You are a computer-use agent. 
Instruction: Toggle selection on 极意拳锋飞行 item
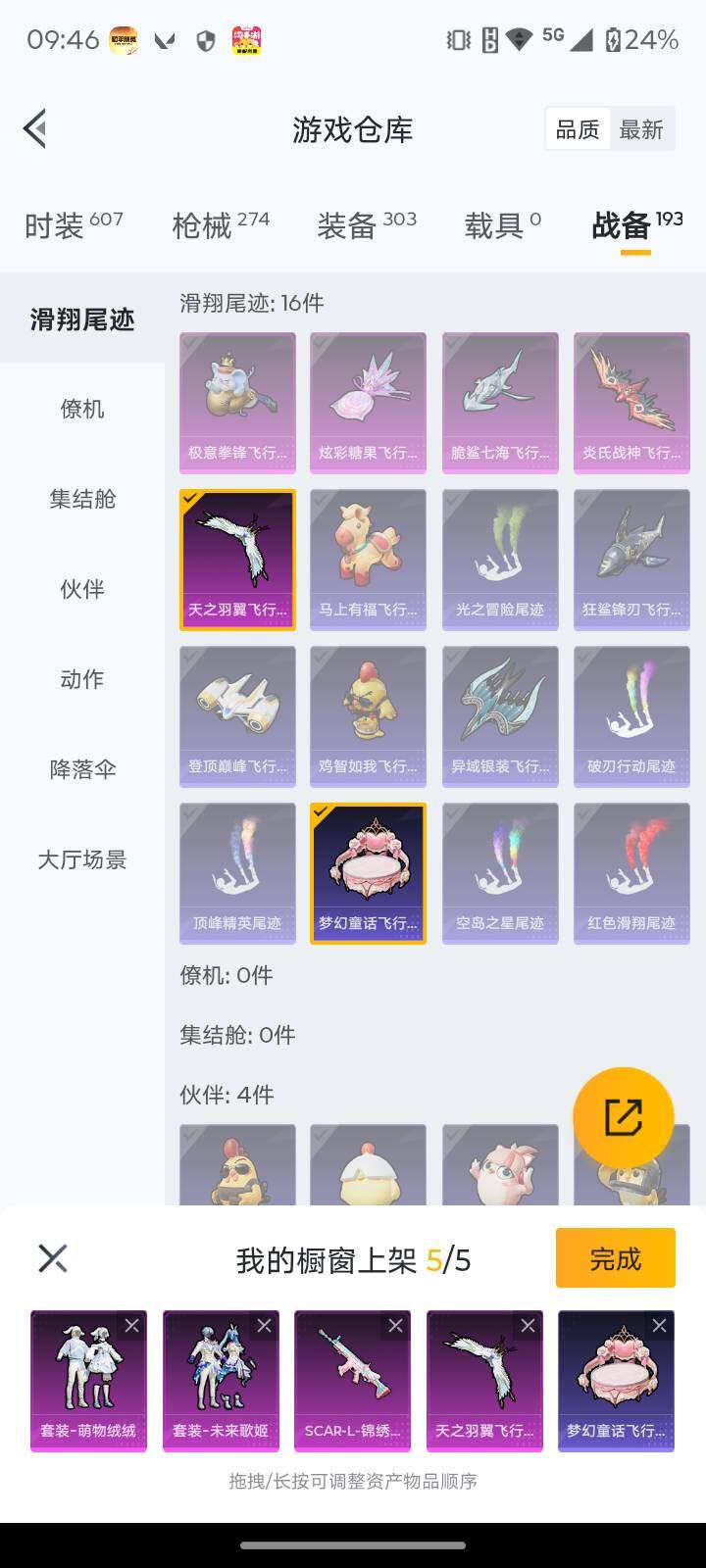[236, 402]
